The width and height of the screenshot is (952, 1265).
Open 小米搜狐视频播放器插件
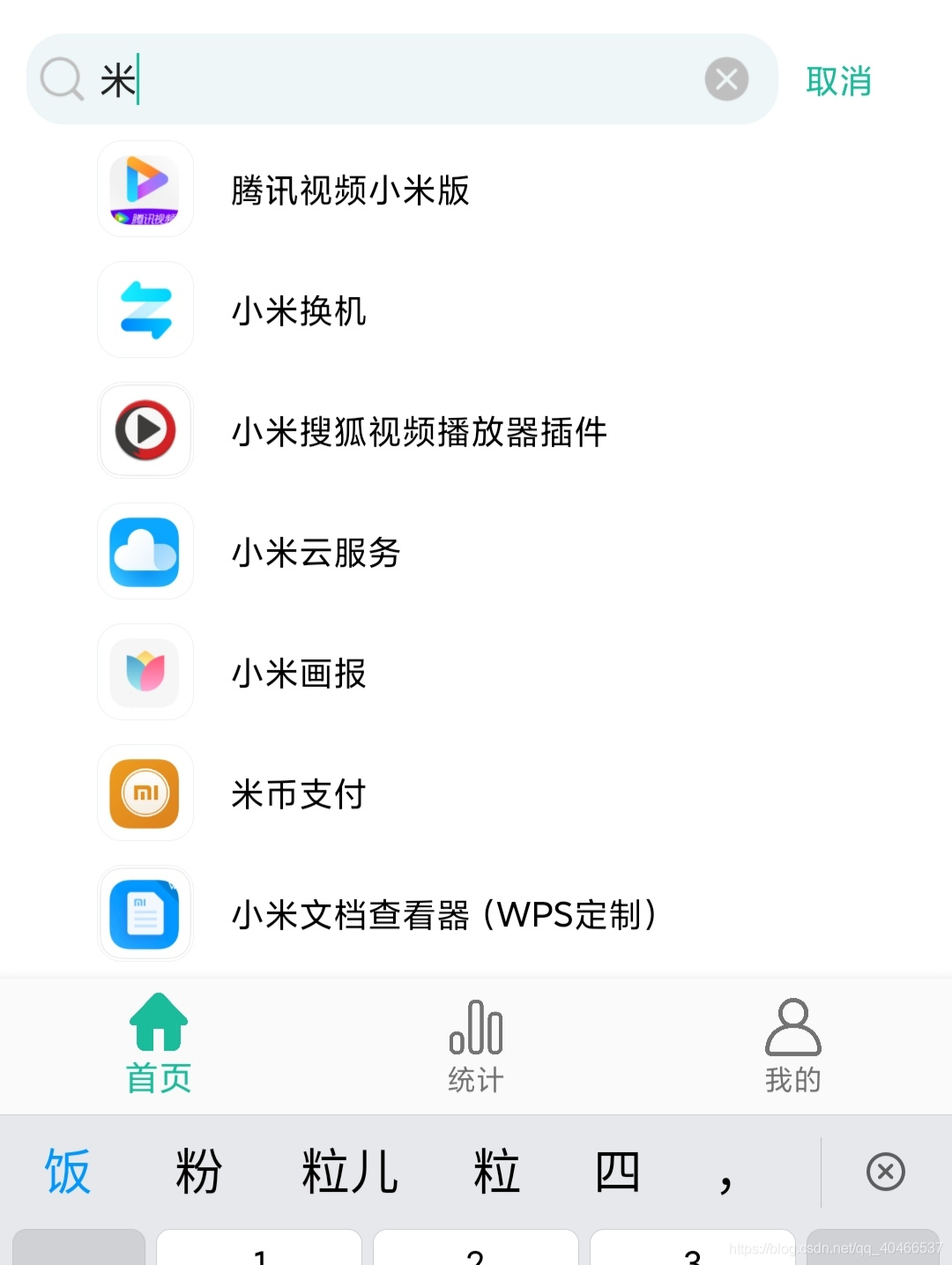pos(419,432)
